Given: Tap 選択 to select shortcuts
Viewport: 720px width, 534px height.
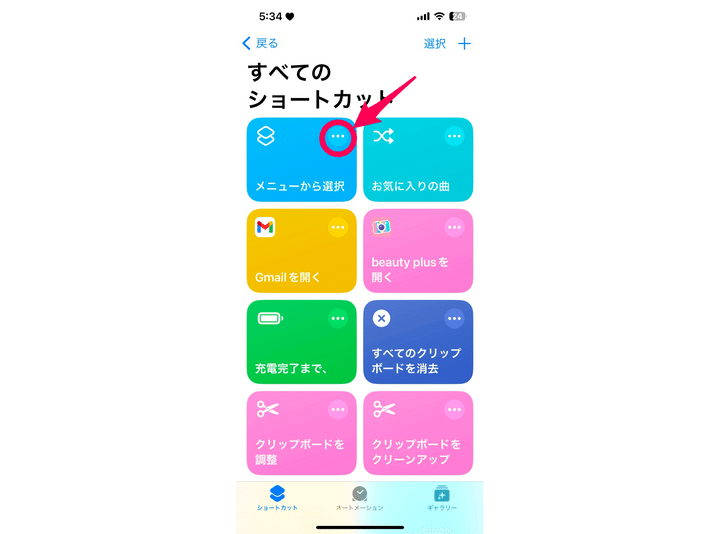Looking at the screenshot, I should 434,43.
